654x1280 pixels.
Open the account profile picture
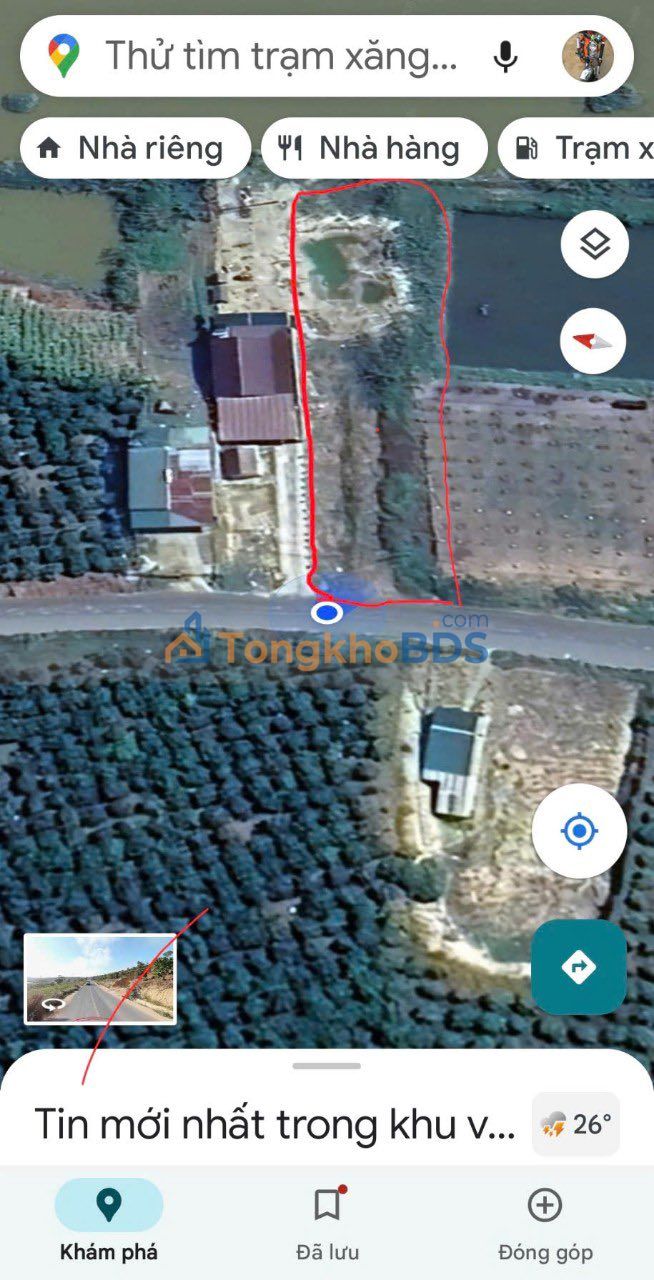[x=588, y=56]
